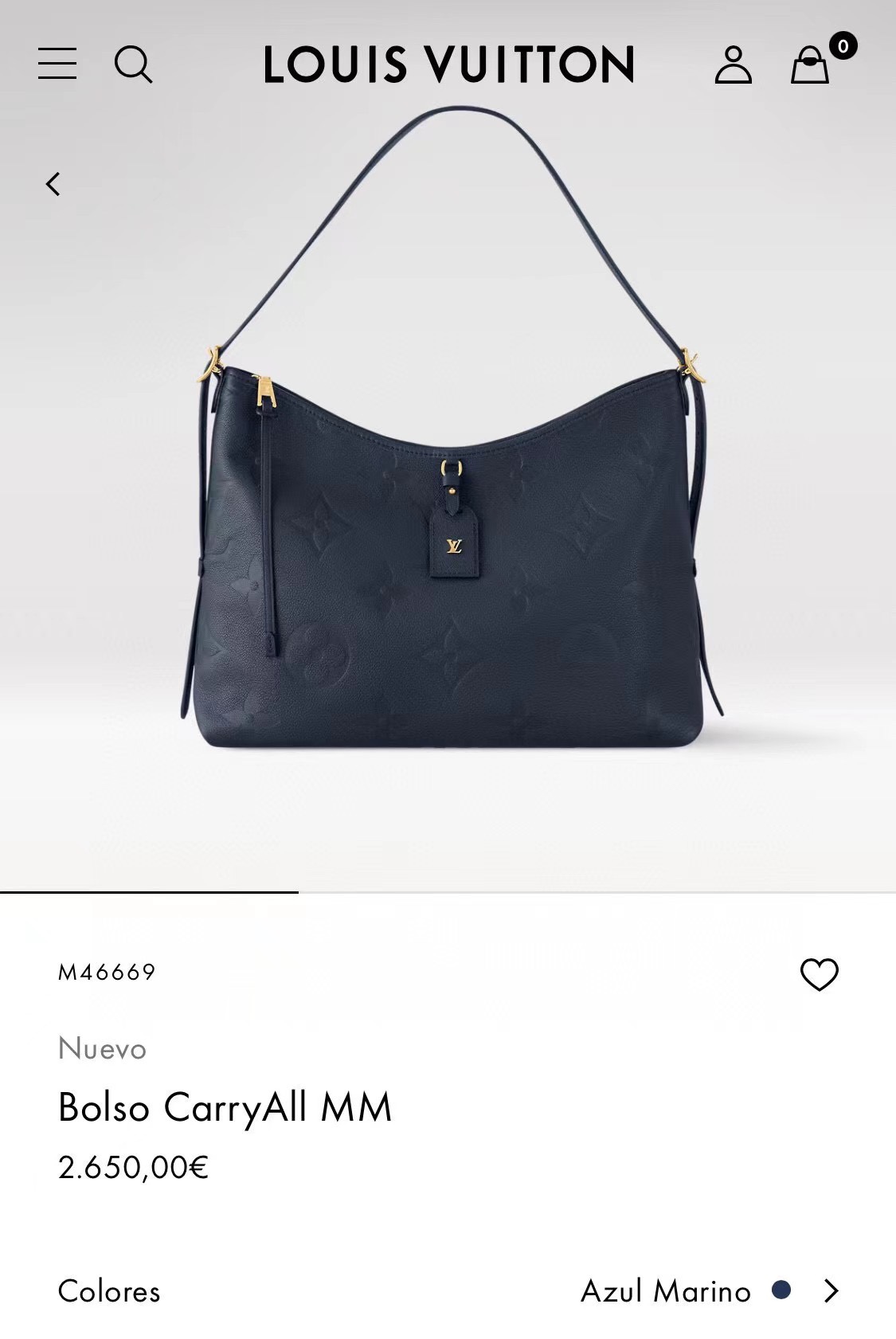Open the account profile icon
This screenshot has width=896, height=1339.
point(733,65)
